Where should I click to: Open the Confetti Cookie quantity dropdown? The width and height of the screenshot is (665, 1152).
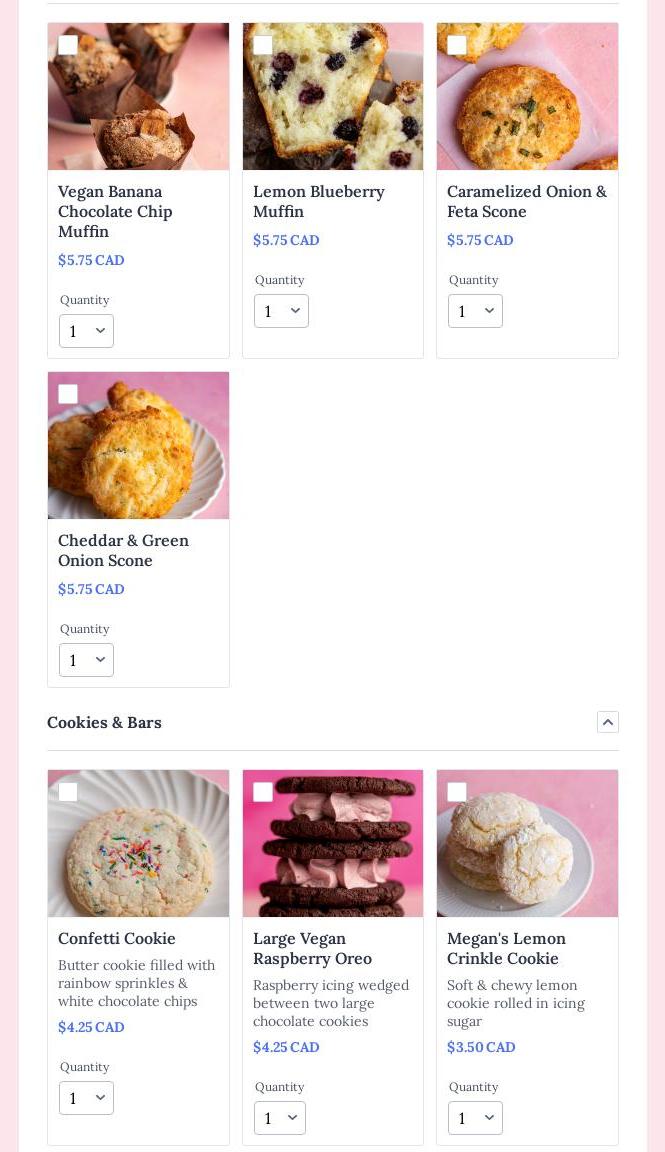click(86, 1098)
